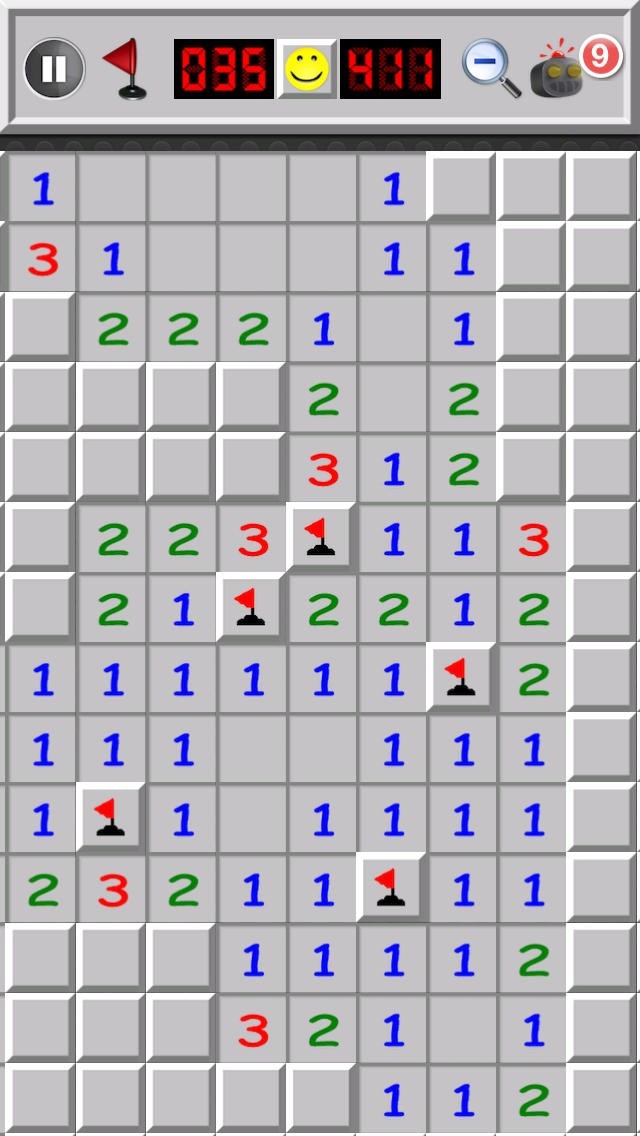
Task: Toggle the red flag placement mode
Action: coord(125,69)
